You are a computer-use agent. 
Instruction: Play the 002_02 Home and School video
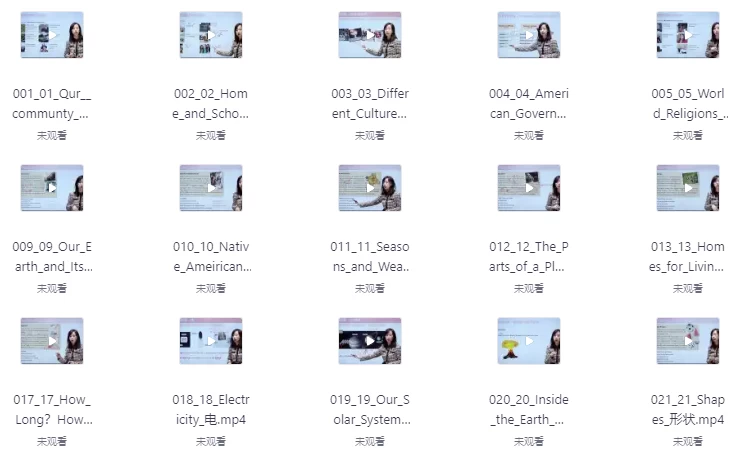coord(211,35)
